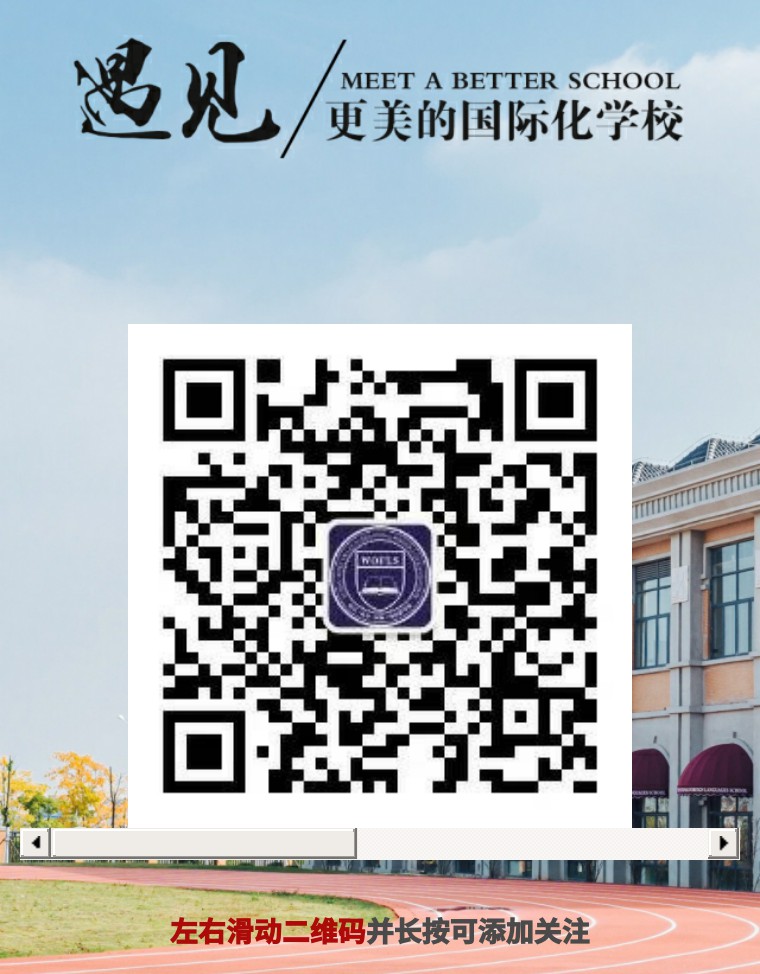Tap the empty scrollbar track beside the thumb

pyautogui.click(x=530, y=843)
